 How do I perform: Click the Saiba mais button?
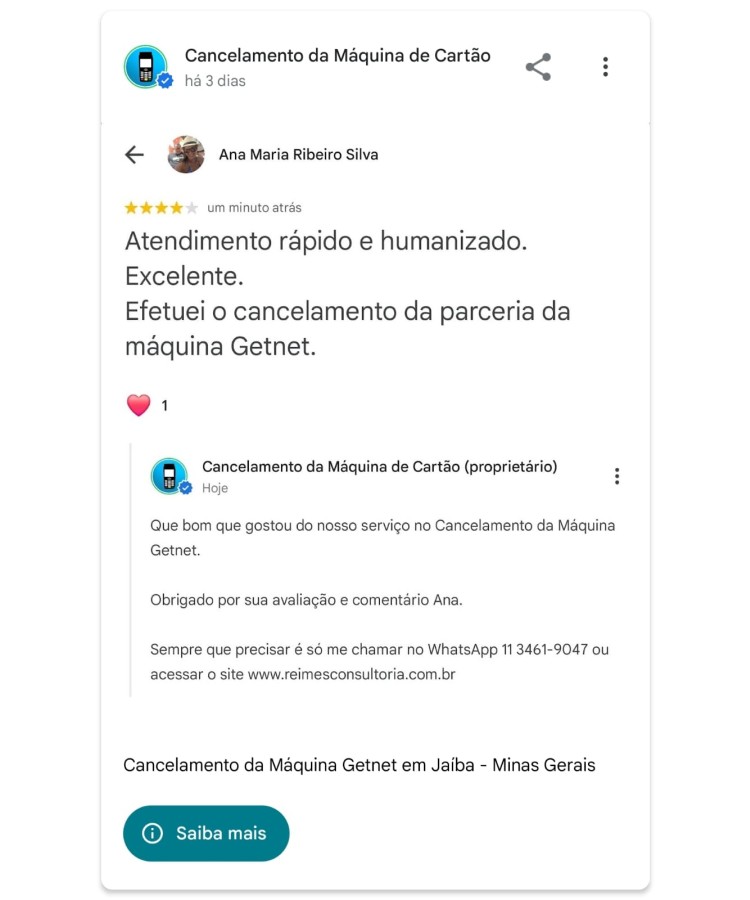click(x=206, y=833)
